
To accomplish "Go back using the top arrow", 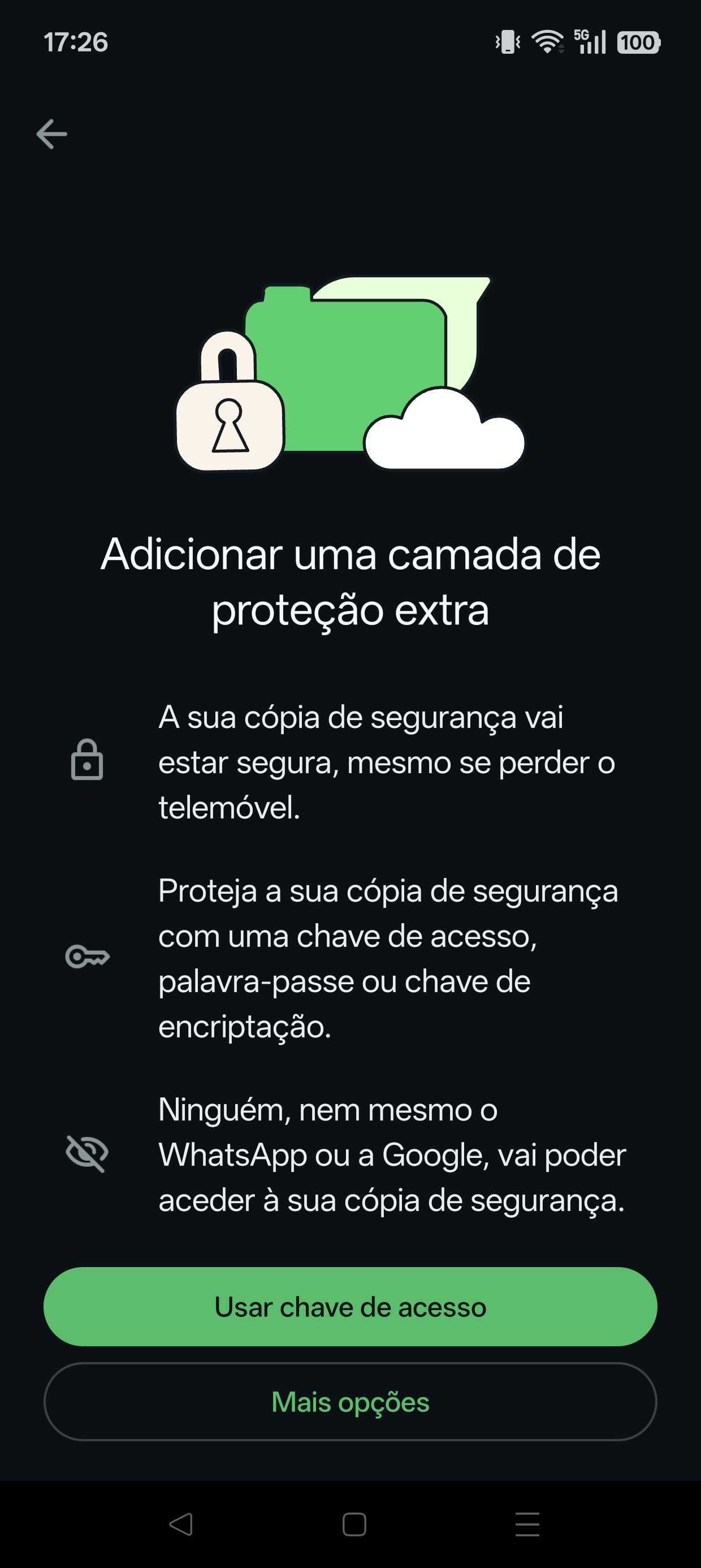I will [x=51, y=134].
